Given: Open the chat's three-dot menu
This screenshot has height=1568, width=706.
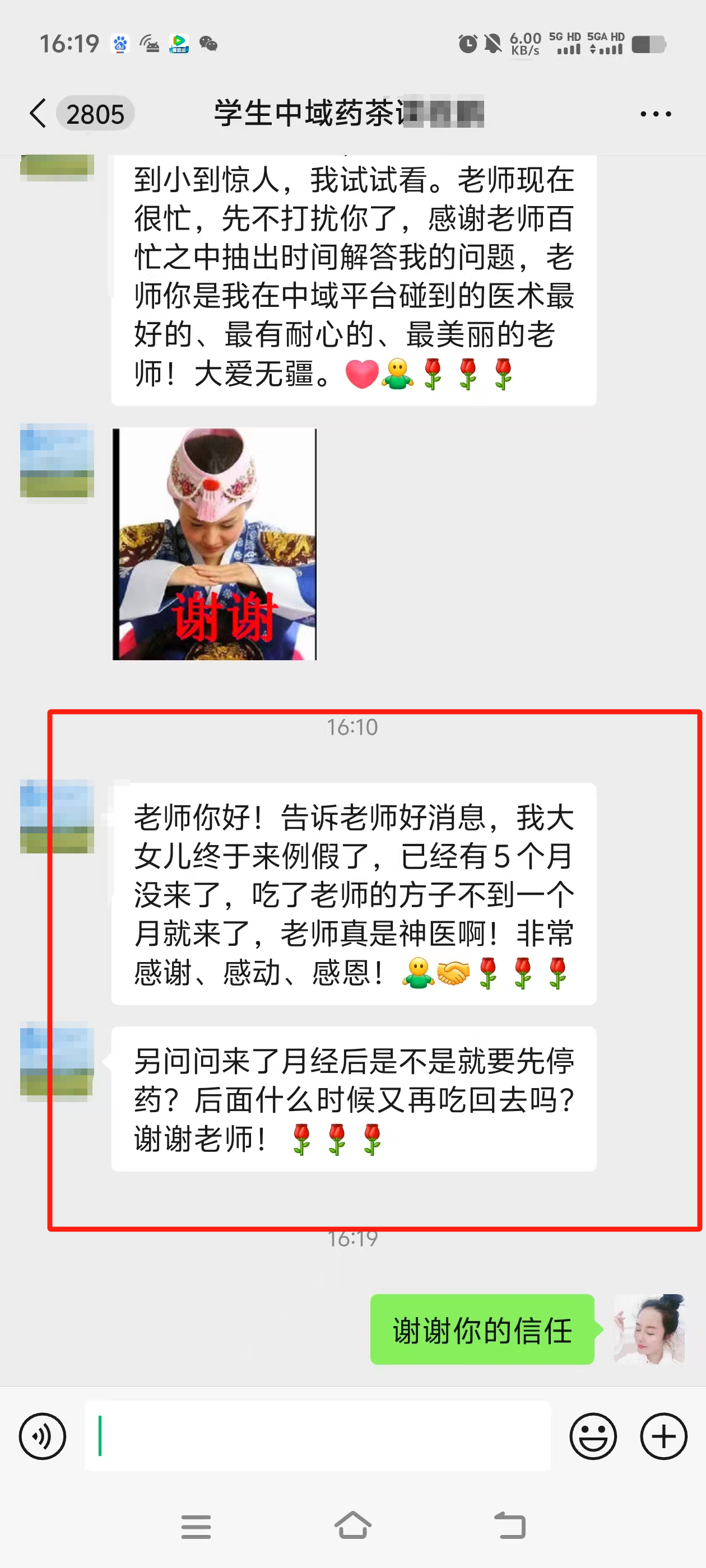Looking at the screenshot, I should (x=656, y=114).
